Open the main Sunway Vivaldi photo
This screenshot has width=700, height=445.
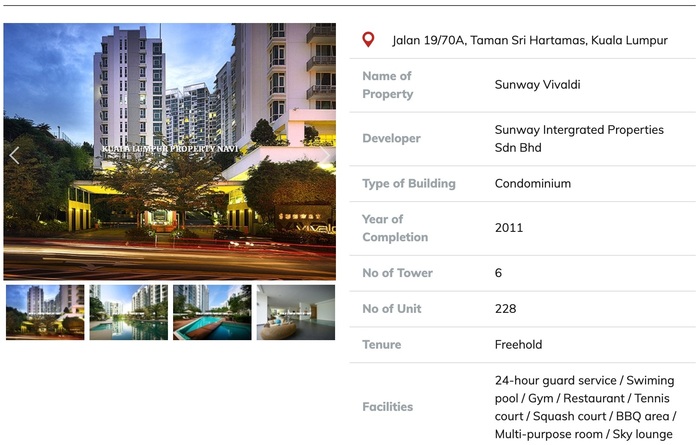[170, 151]
